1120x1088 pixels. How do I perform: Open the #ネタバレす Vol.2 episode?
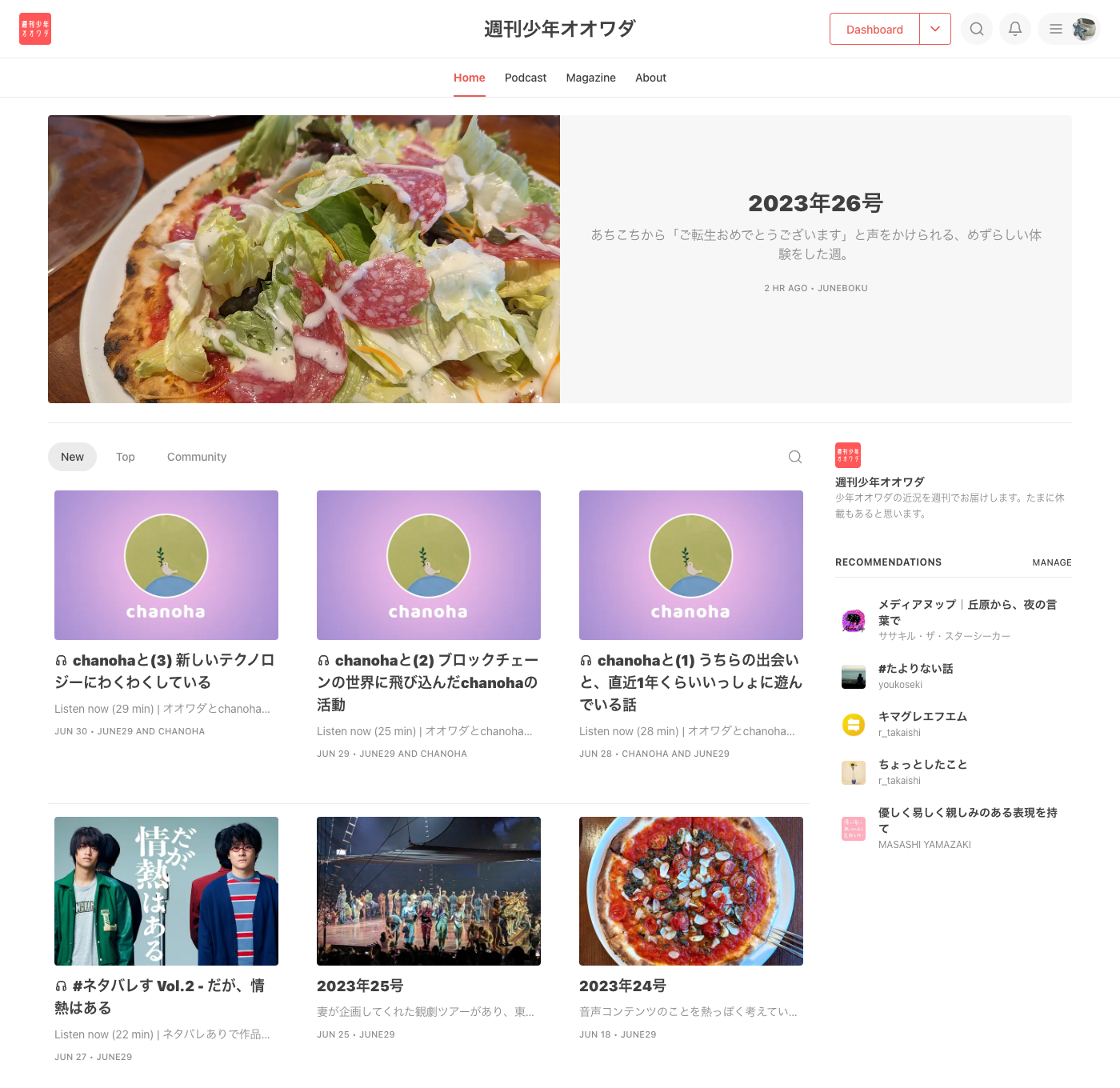pyautogui.click(x=166, y=996)
